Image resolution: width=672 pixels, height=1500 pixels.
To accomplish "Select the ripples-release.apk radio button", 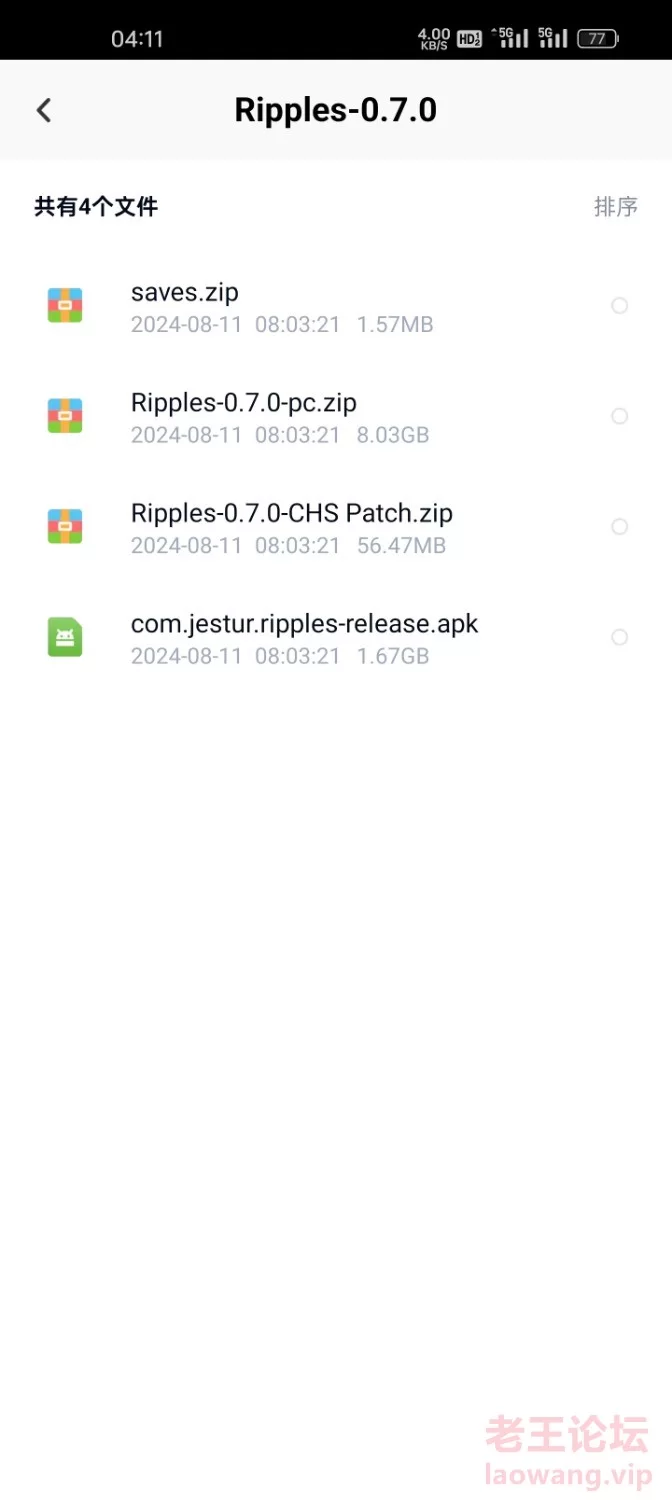I will [x=620, y=637].
